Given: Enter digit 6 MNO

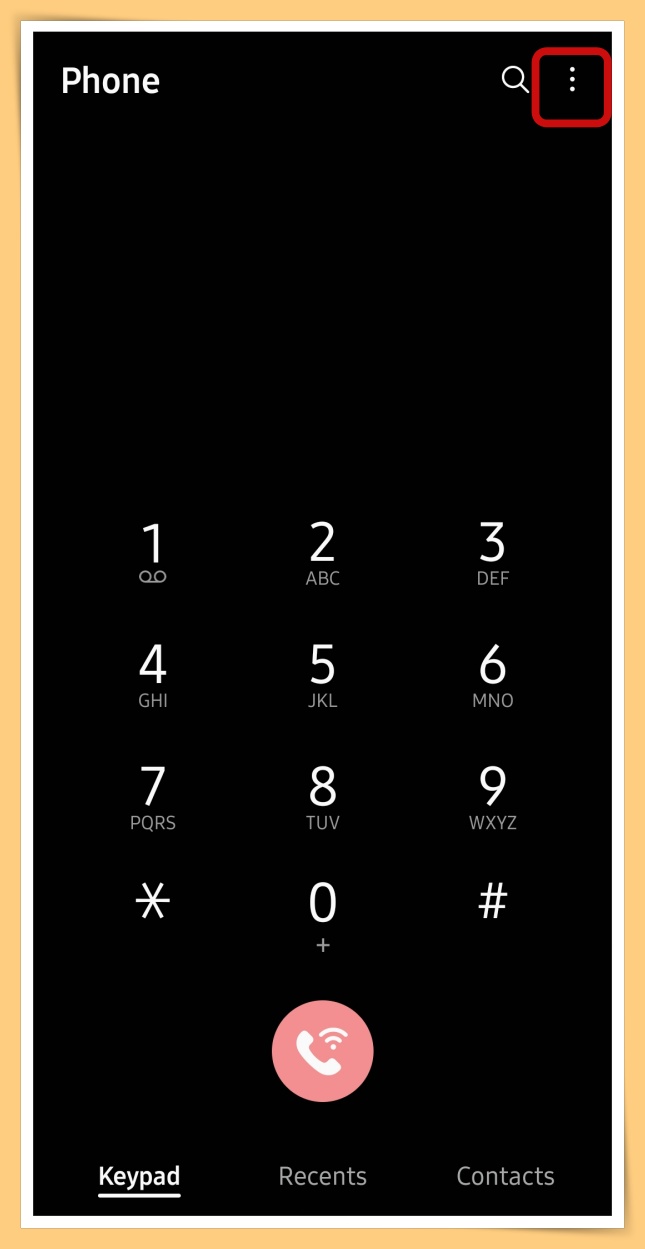Looking at the screenshot, I should tap(492, 675).
